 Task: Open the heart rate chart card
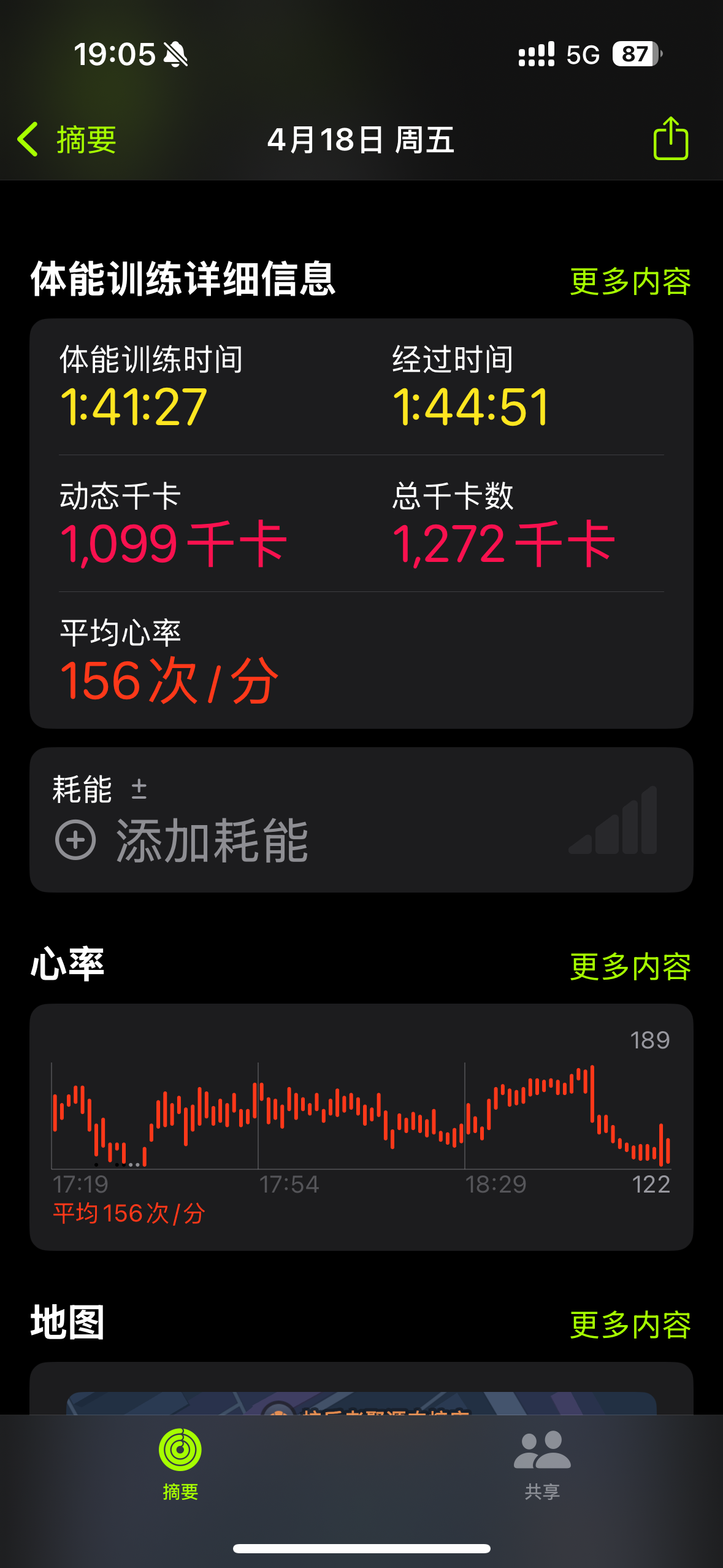[361, 1127]
